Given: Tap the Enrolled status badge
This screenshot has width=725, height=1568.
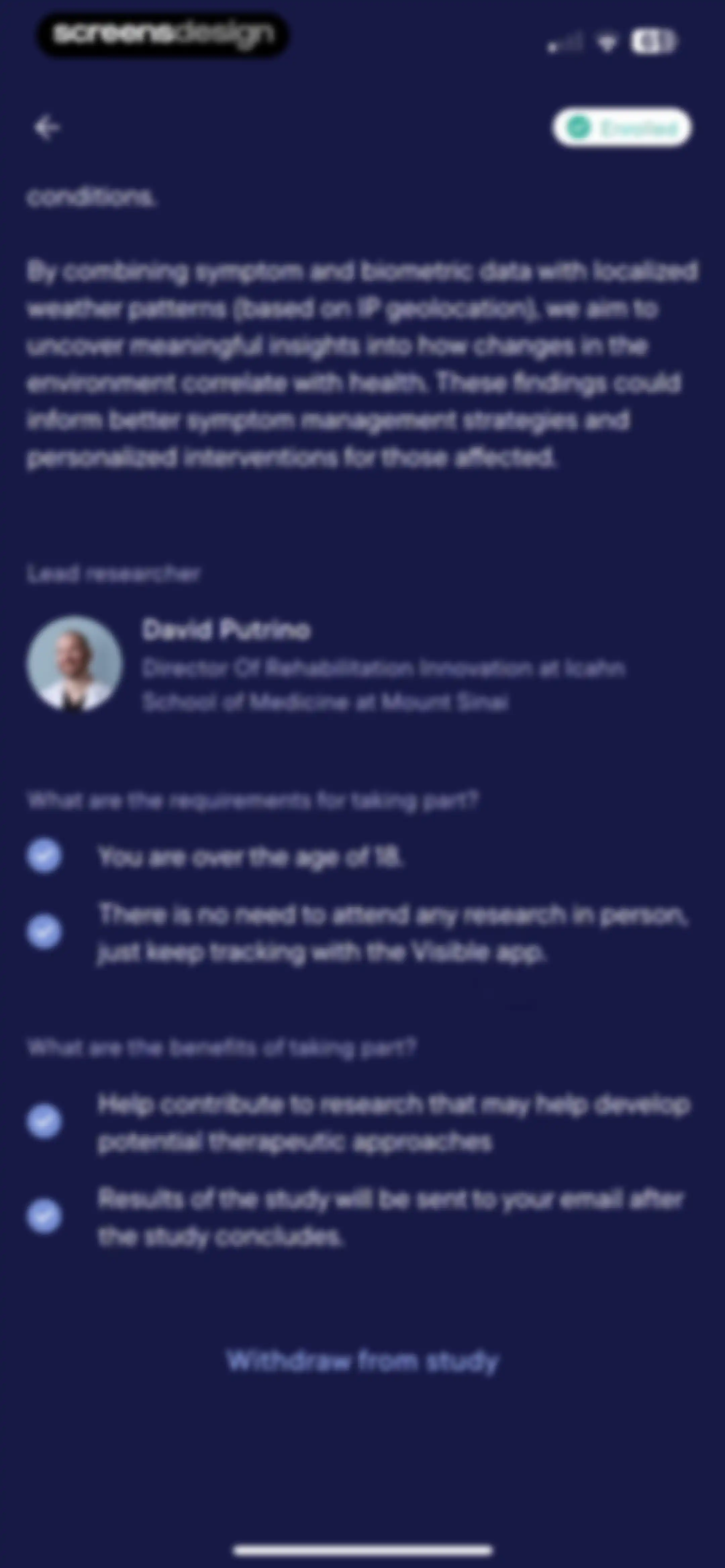Looking at the screenshot, I should click(x=622, y=128).
